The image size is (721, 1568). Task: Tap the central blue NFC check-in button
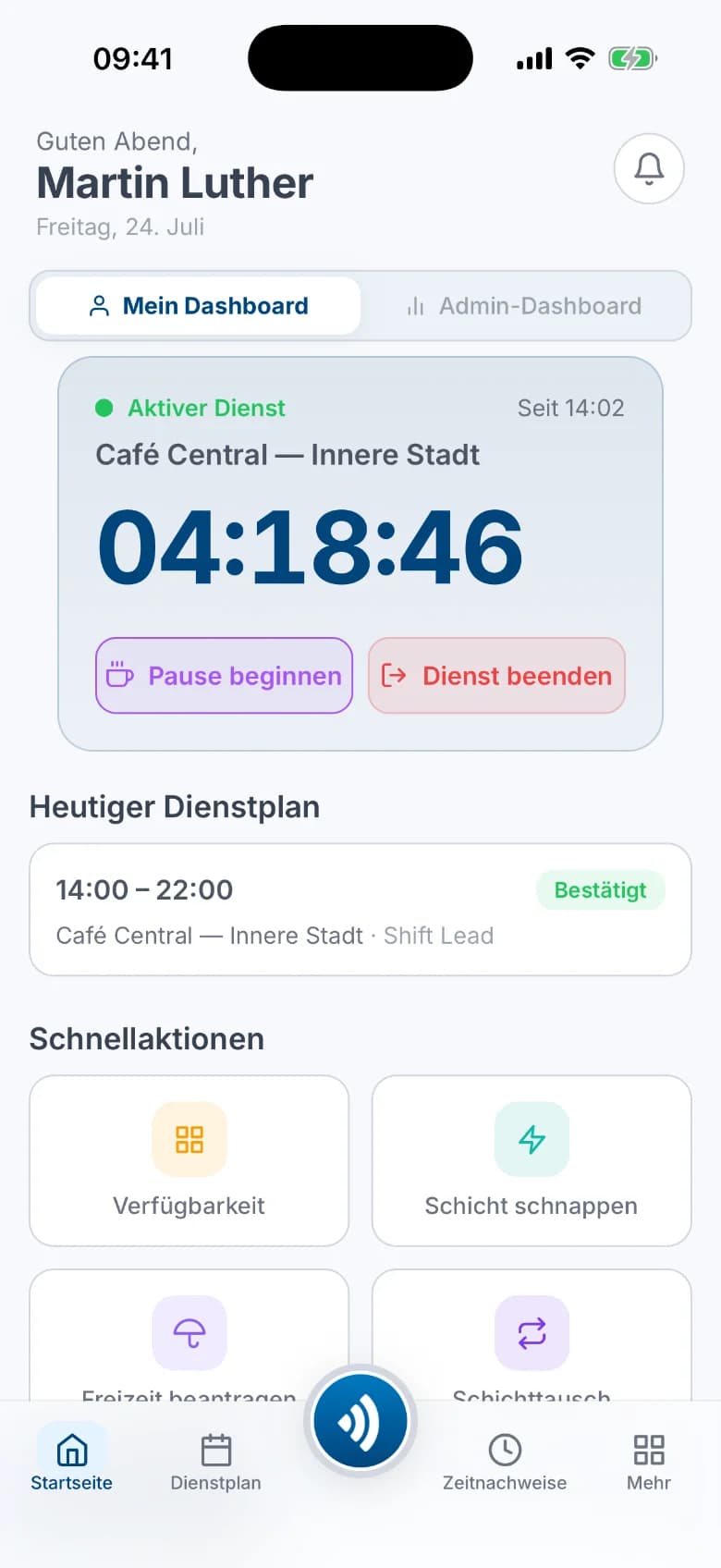(x=360, y=1421)
